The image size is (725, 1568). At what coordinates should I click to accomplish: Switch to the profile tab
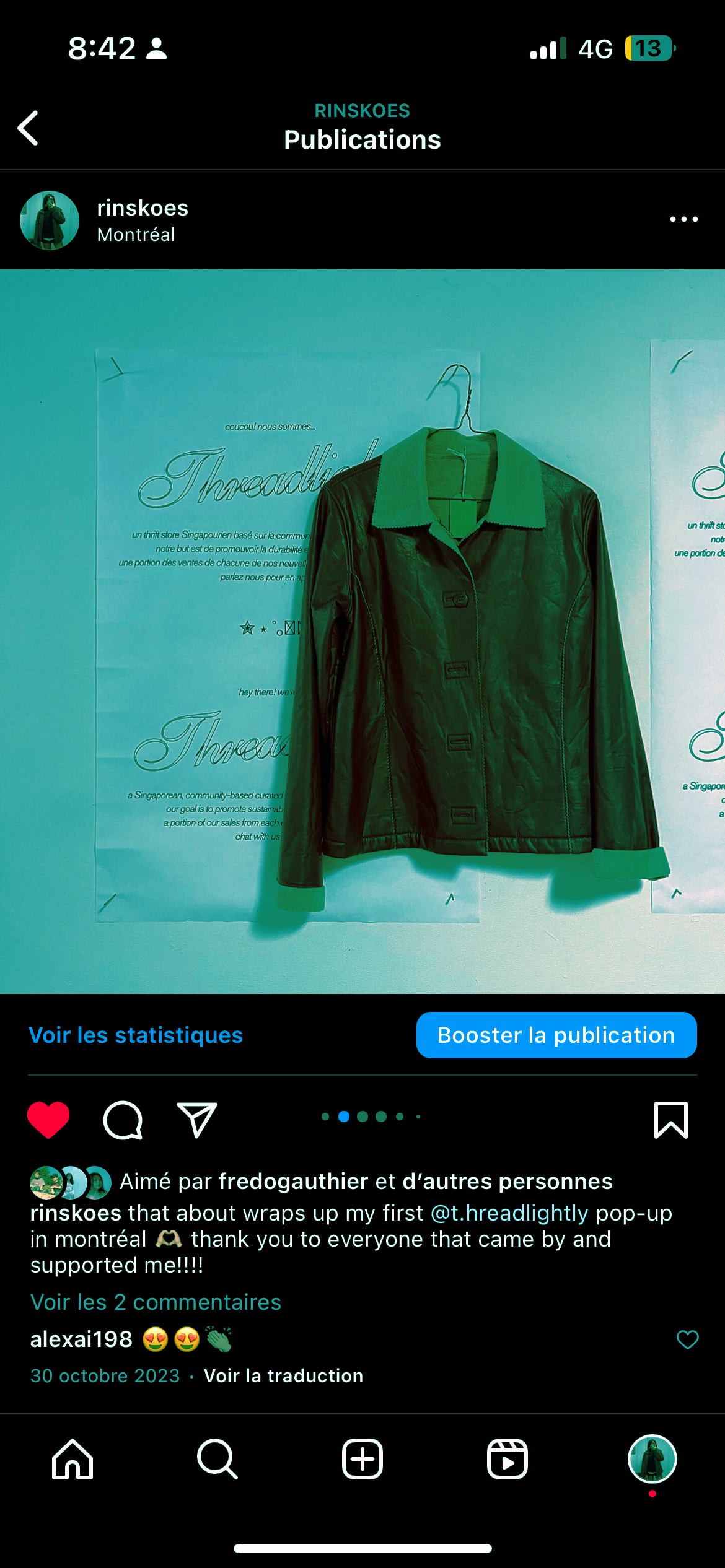click(x=652, y=1459)
